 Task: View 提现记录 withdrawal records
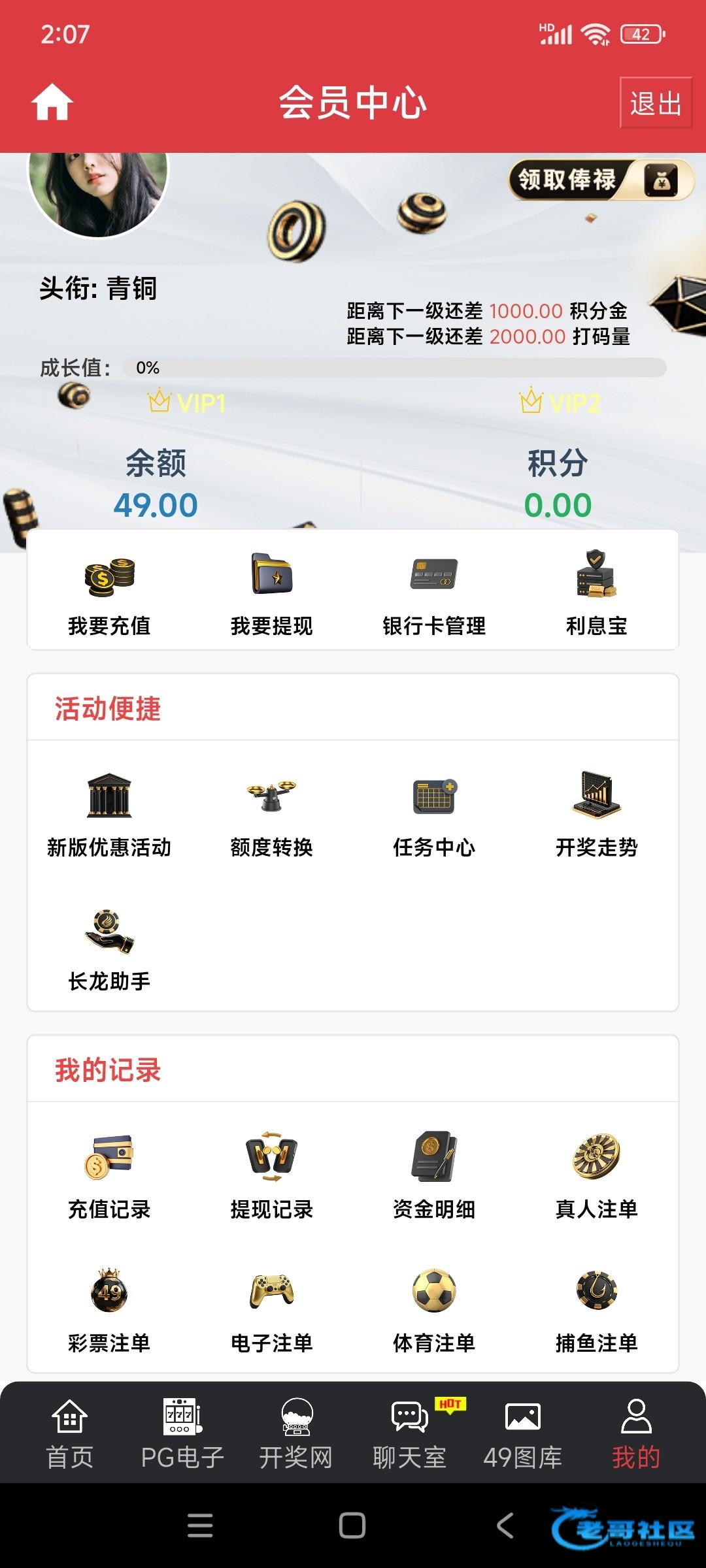[271, 1176]
